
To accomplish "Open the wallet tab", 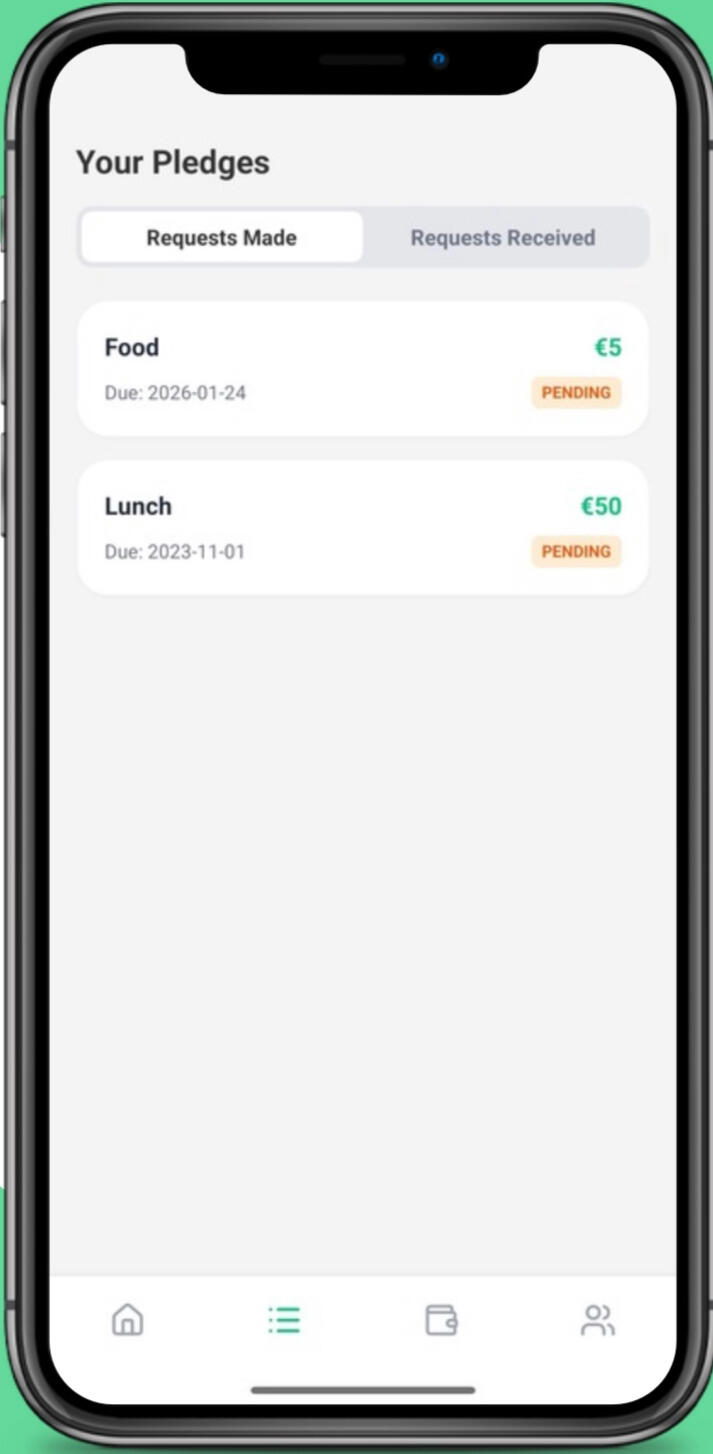I will click(441, 1320).
